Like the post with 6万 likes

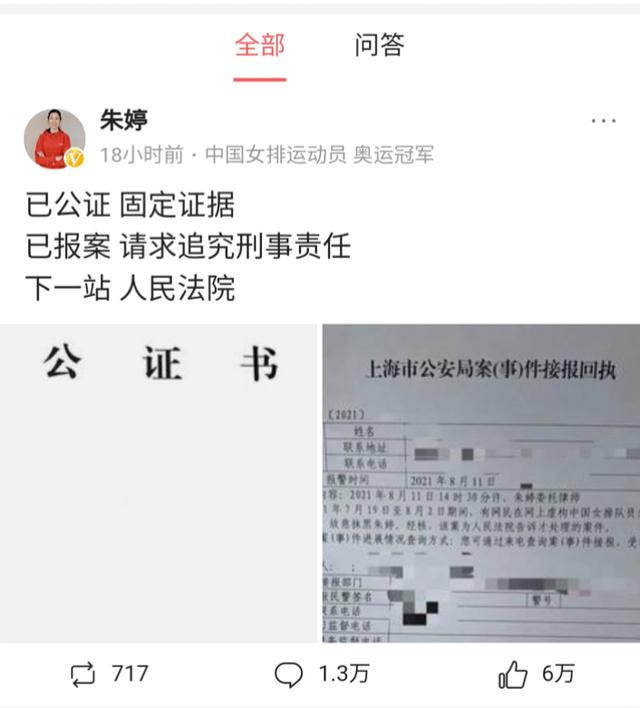pyautogui.click(x=535, y=674)
